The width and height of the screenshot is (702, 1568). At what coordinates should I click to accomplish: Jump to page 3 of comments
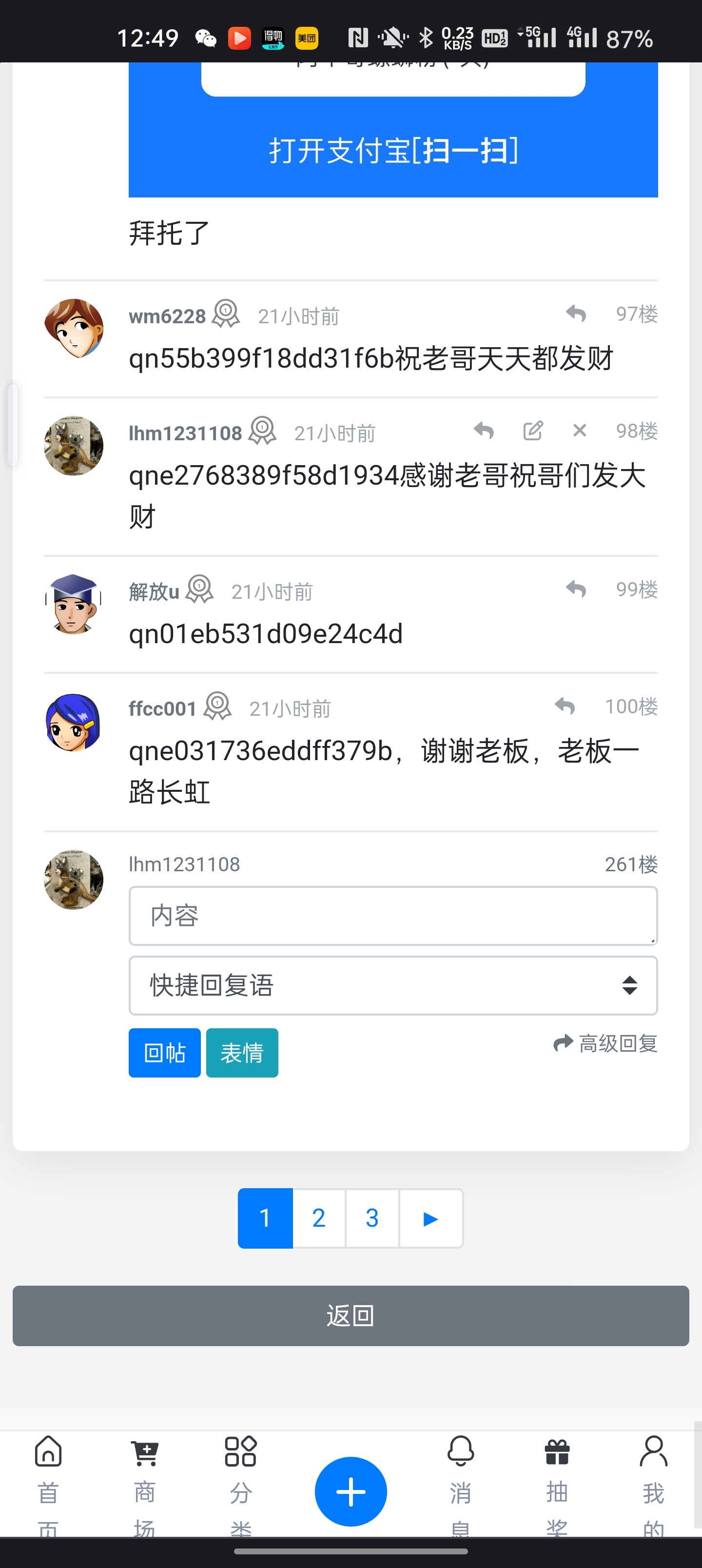pyautogui.click(x=372, y=1218)
